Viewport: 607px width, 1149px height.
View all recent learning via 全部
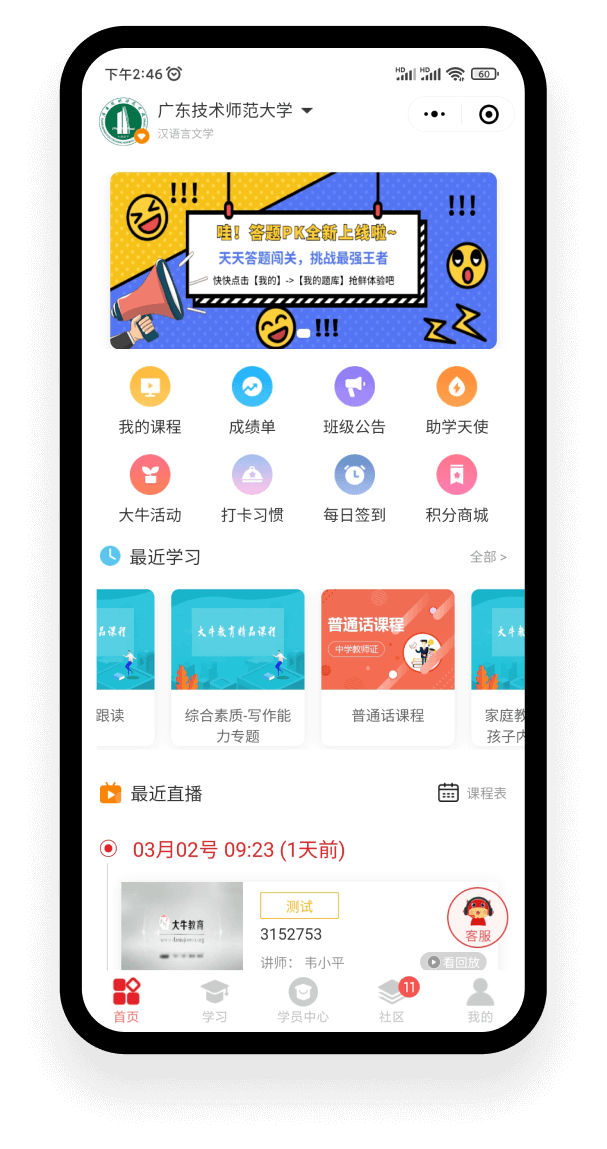[x=488, y=557]
